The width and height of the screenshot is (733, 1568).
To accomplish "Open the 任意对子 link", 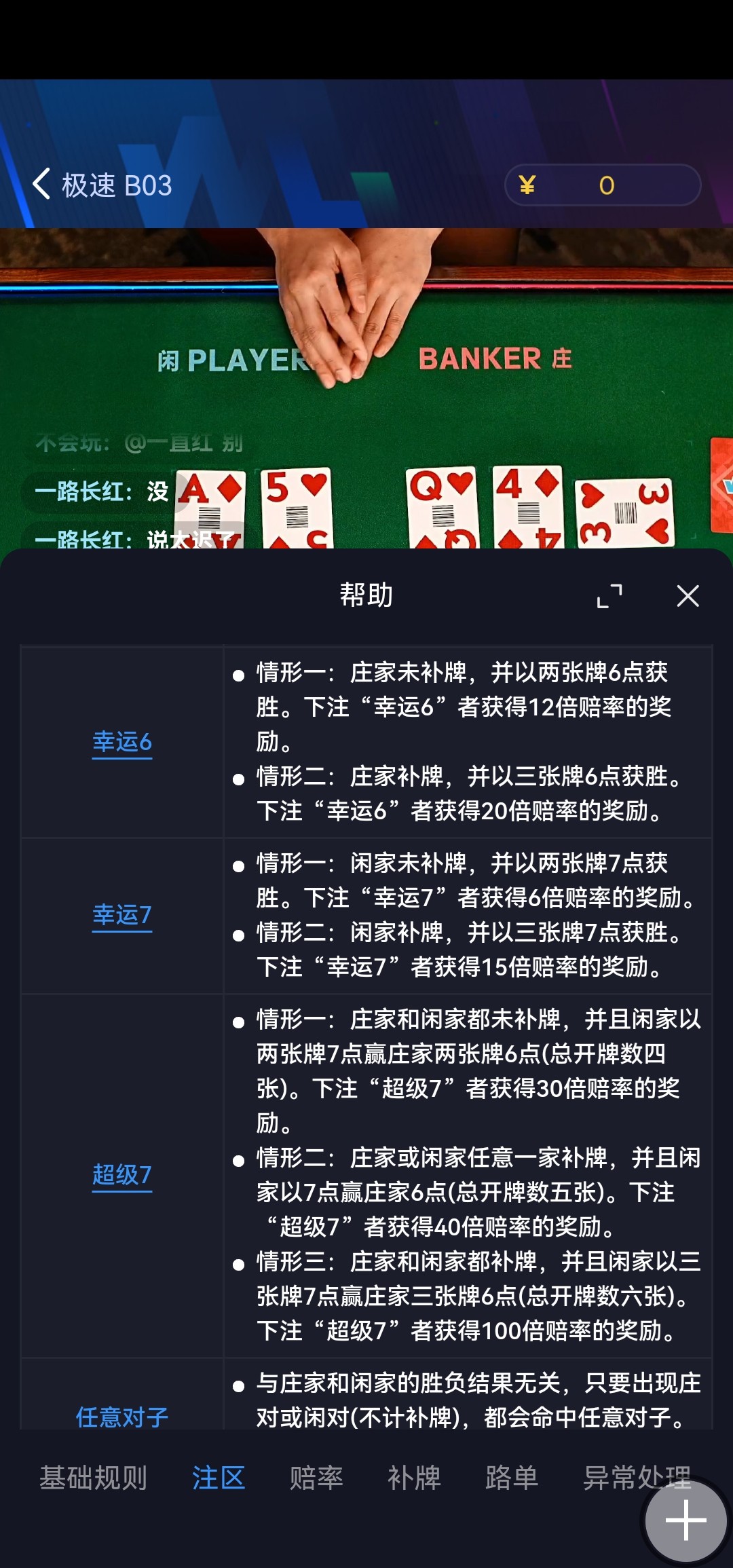I will (122, 1417).
